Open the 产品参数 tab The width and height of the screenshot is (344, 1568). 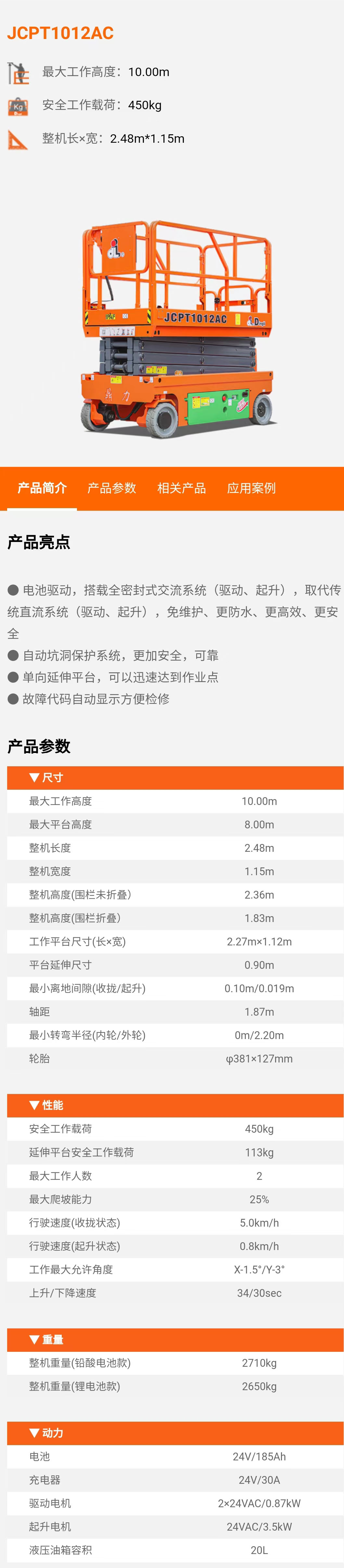point(112,488)
